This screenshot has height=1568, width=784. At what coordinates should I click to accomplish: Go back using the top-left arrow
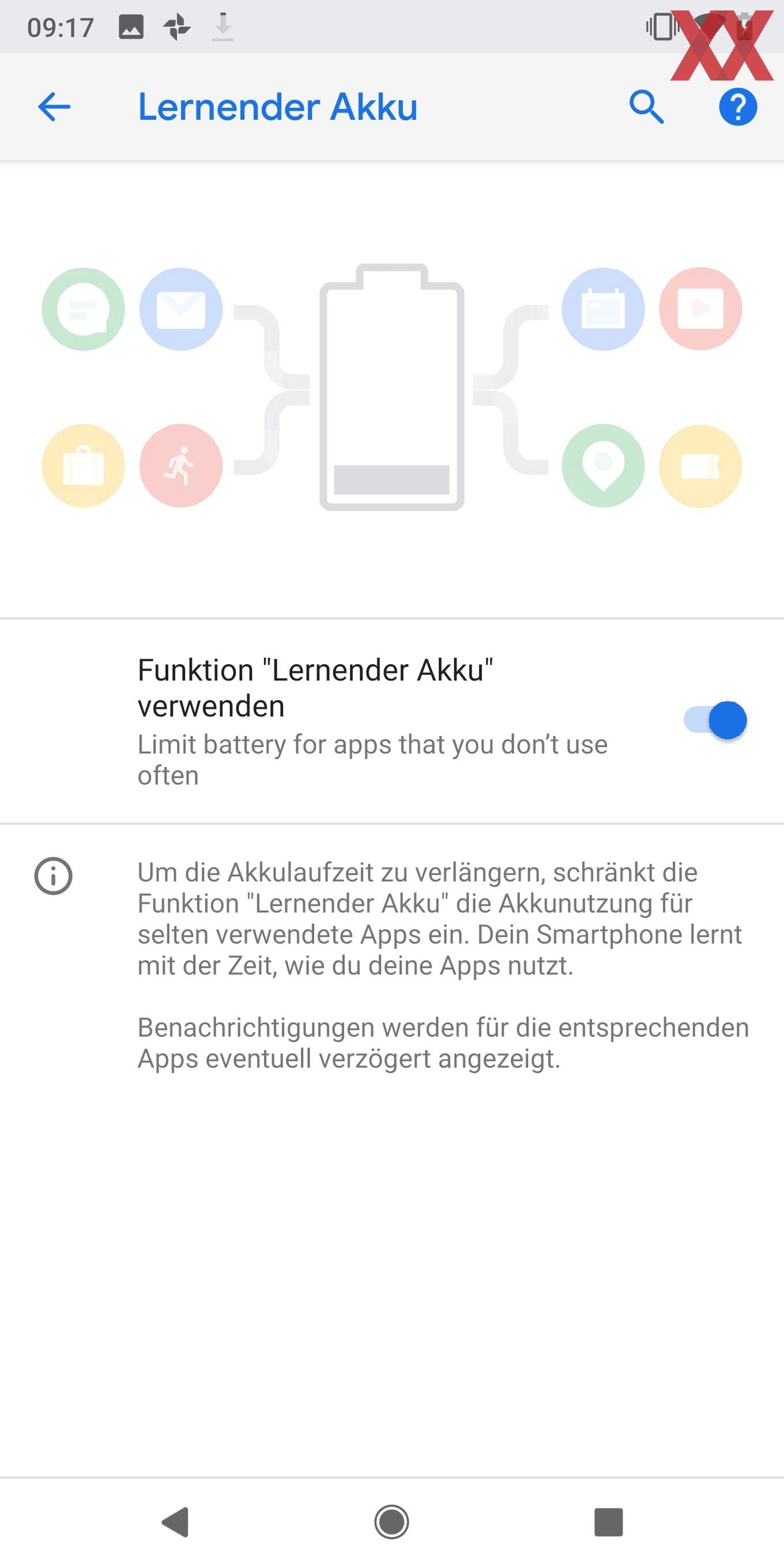click(54, 107)
